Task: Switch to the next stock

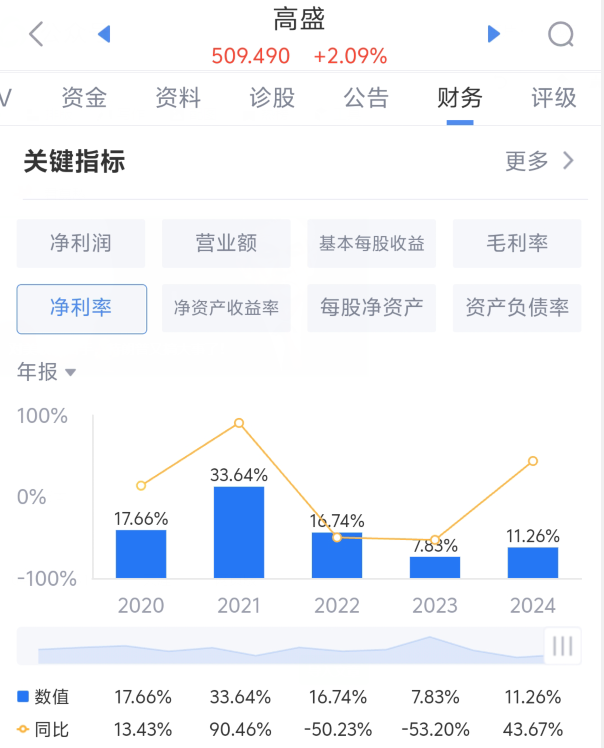Action: (493, 35)
